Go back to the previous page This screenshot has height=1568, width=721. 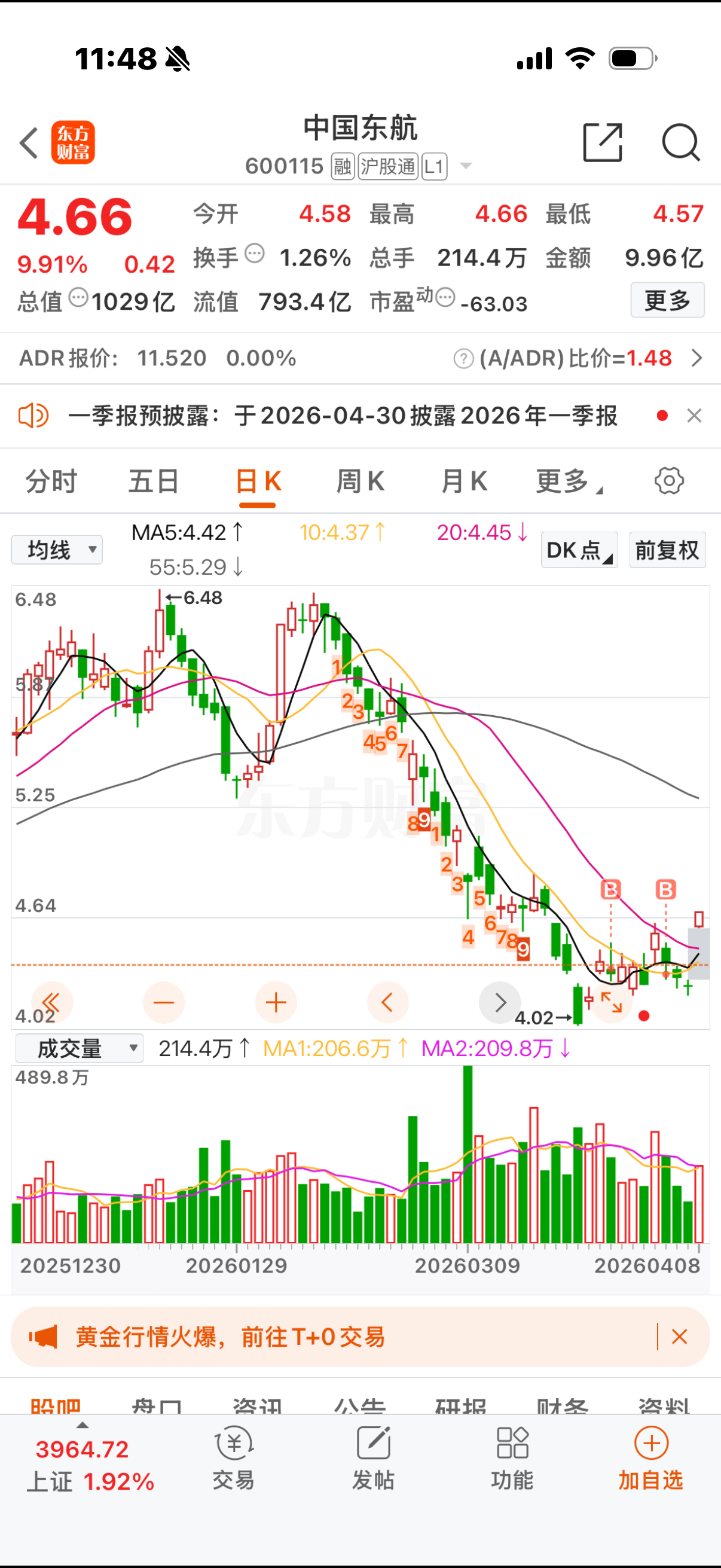(29, 143)
